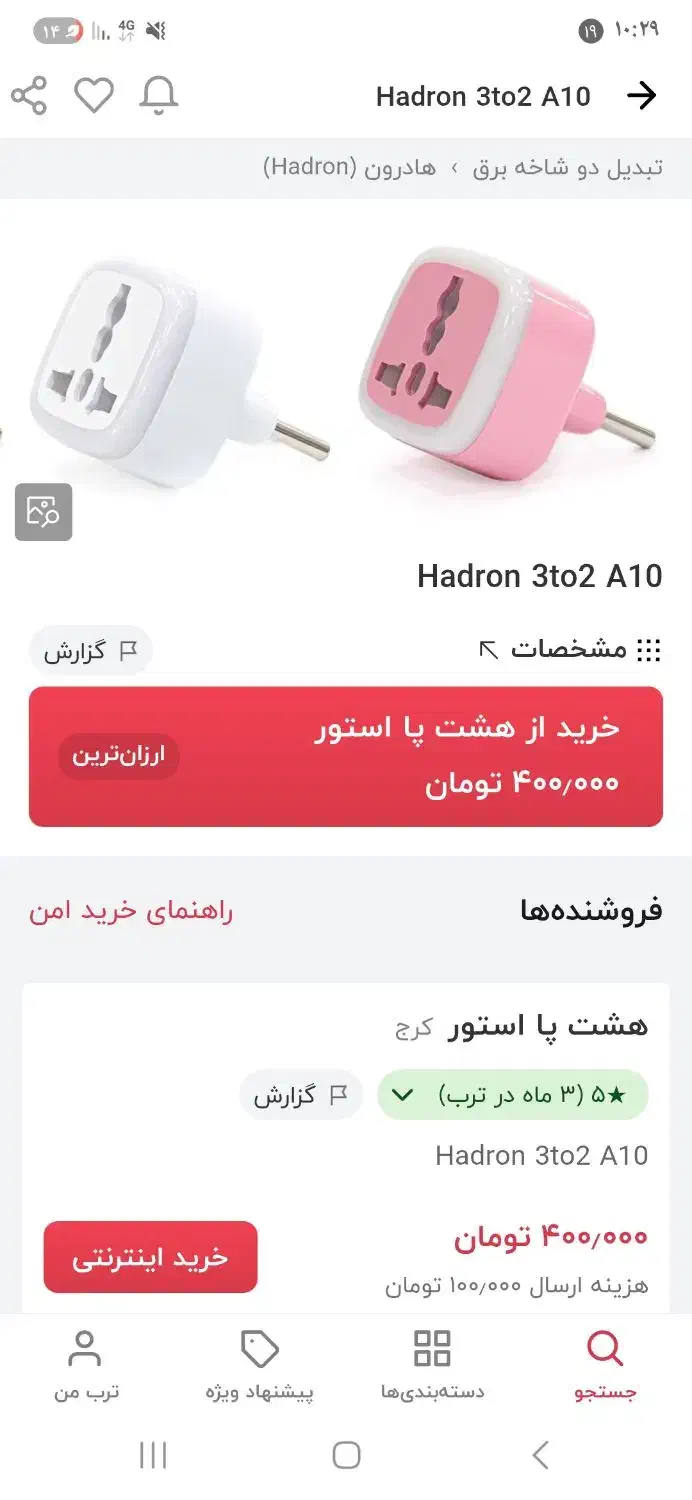
Task: Report the seller هشت پا استور listing
Action: pyautogui.click(x=300, y=1095)
